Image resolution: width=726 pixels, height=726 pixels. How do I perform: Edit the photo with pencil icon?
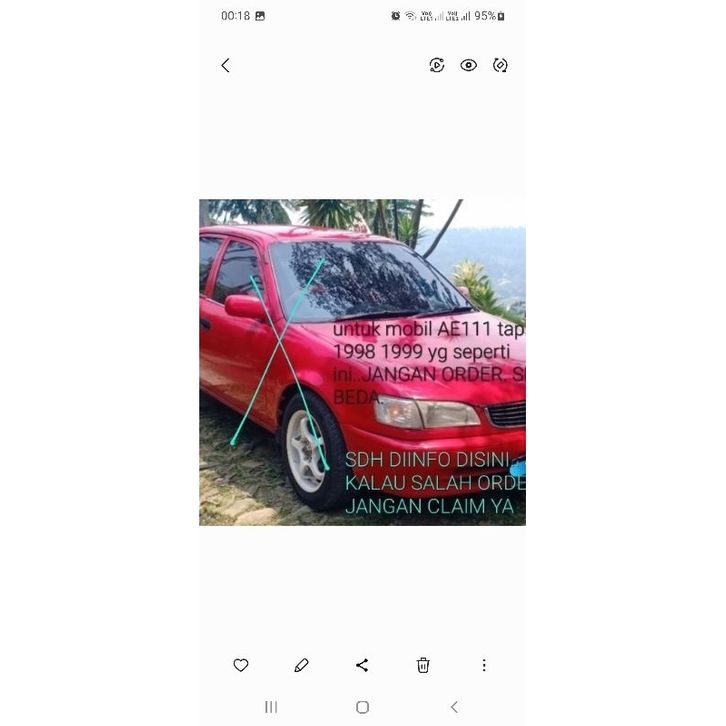point(301,665)
